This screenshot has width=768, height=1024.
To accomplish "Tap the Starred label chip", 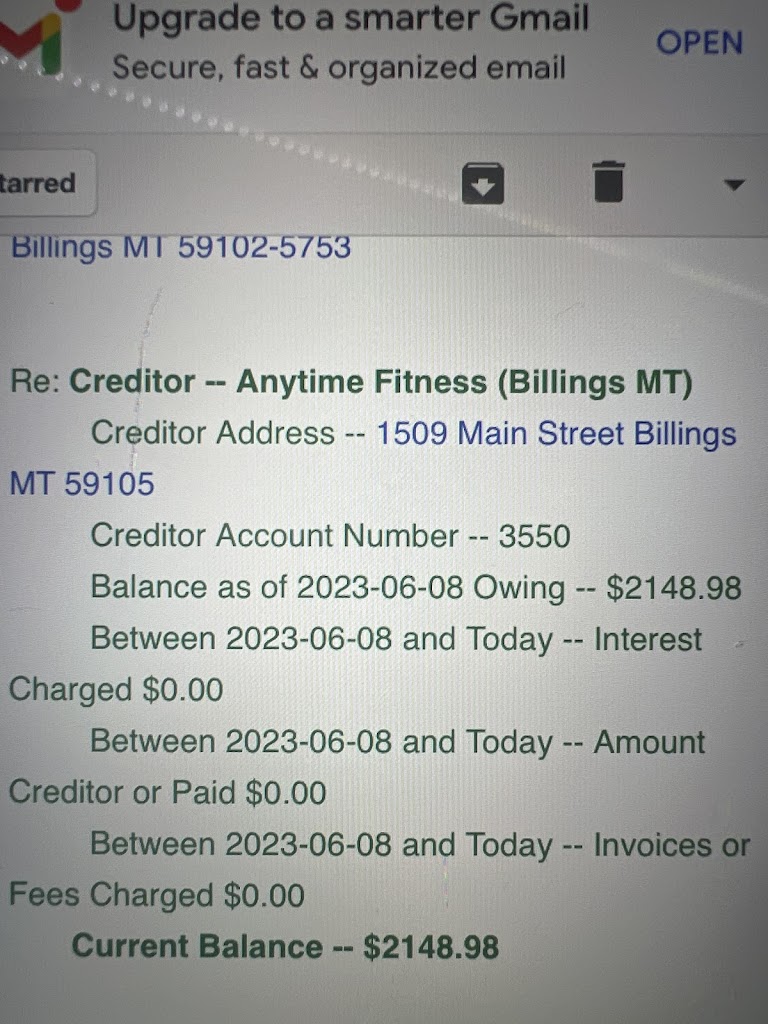I will click(x=40, y=183).
